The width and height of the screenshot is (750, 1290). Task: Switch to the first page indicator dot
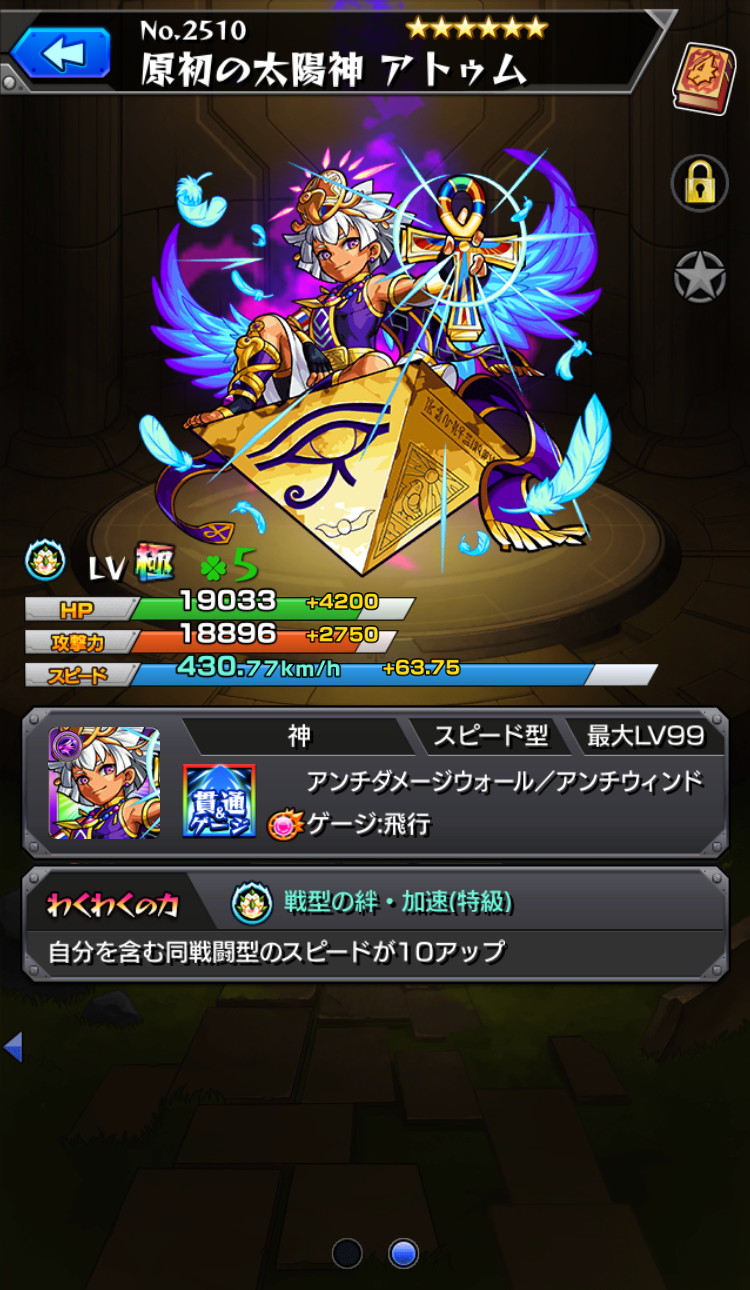pos(347,1253)
